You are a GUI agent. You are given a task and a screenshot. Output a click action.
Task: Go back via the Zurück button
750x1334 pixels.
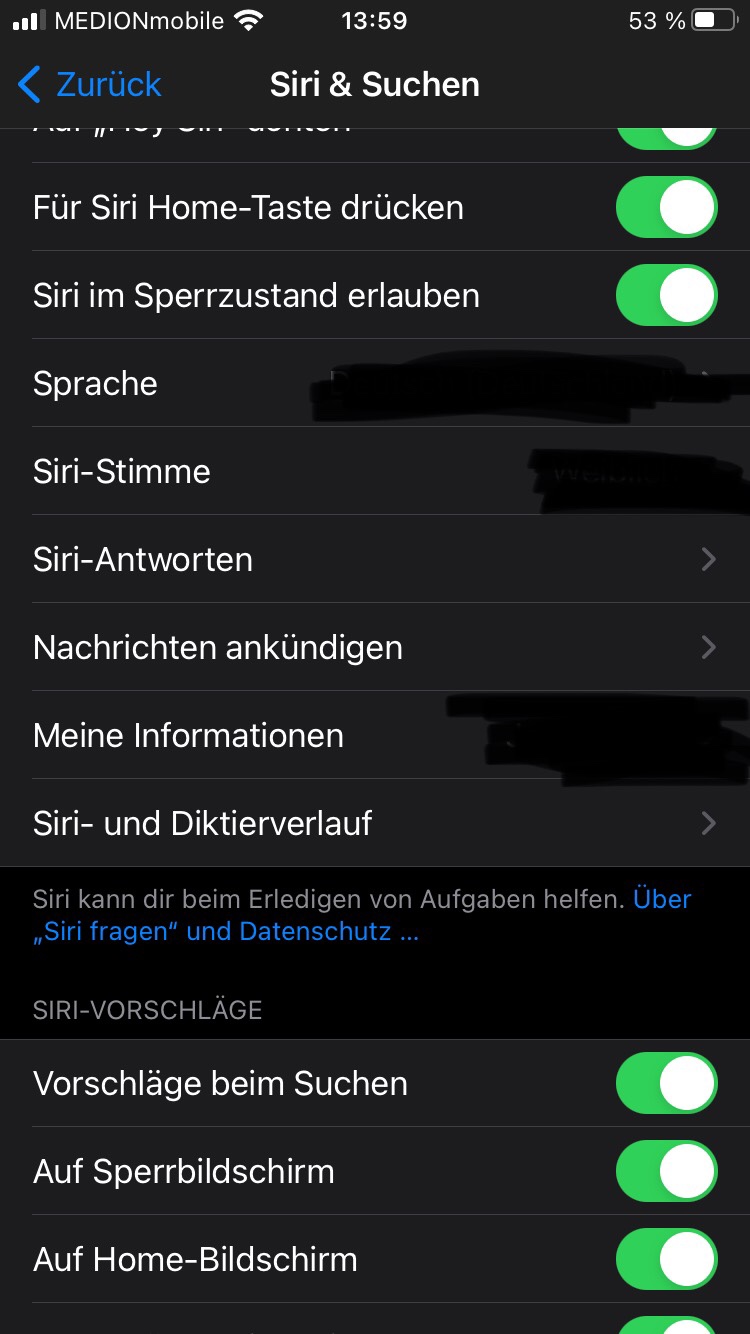click(90, 85)
